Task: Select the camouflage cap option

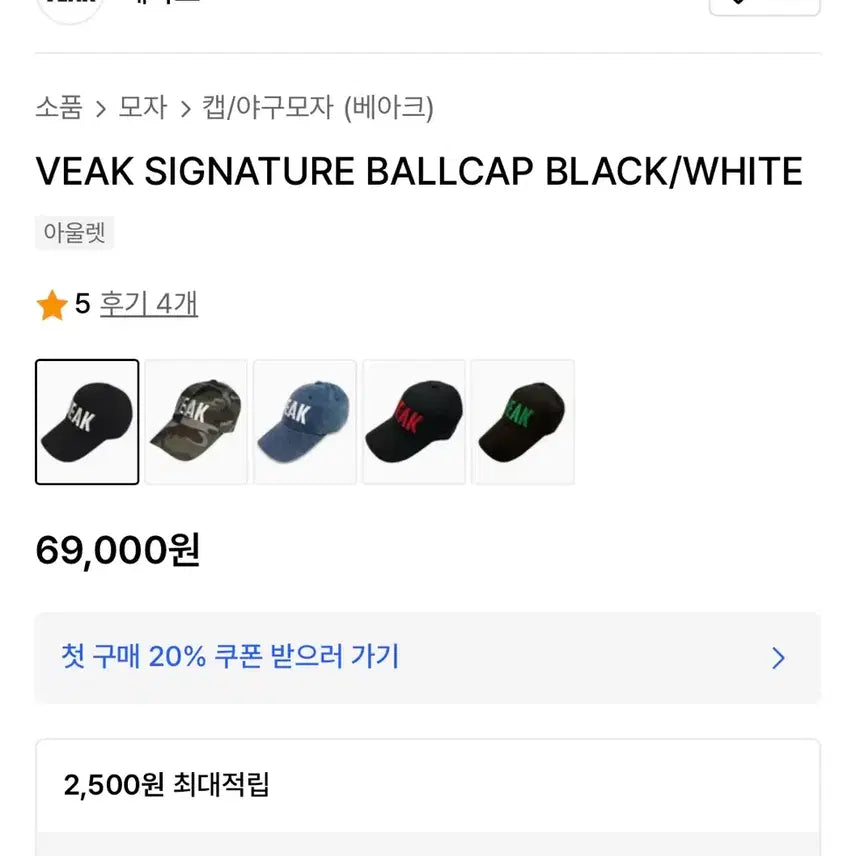Action: click(x=196, y=422)
